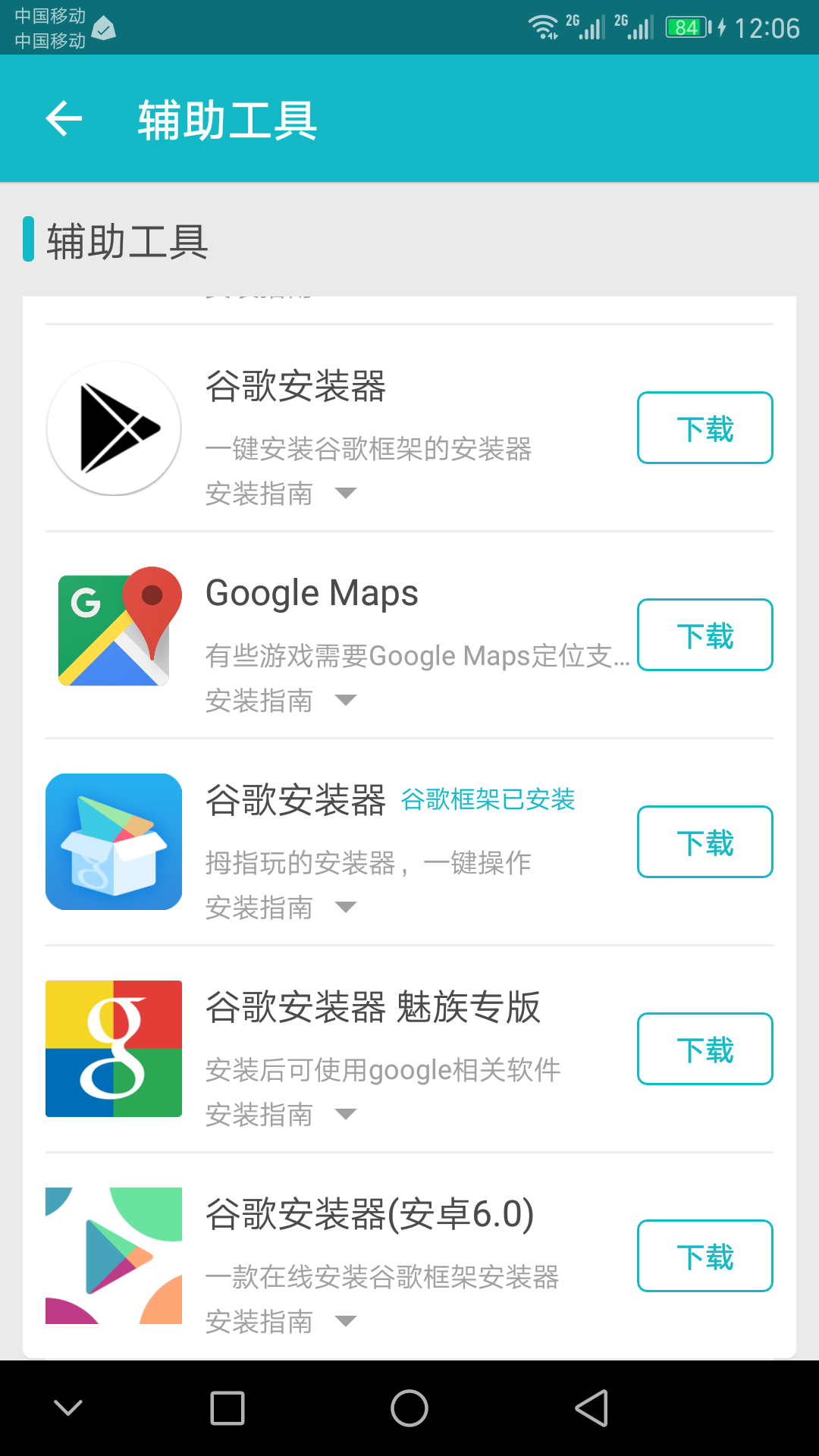819x1456 pixels.
Task: Download Google Maps
Action: 704,635
